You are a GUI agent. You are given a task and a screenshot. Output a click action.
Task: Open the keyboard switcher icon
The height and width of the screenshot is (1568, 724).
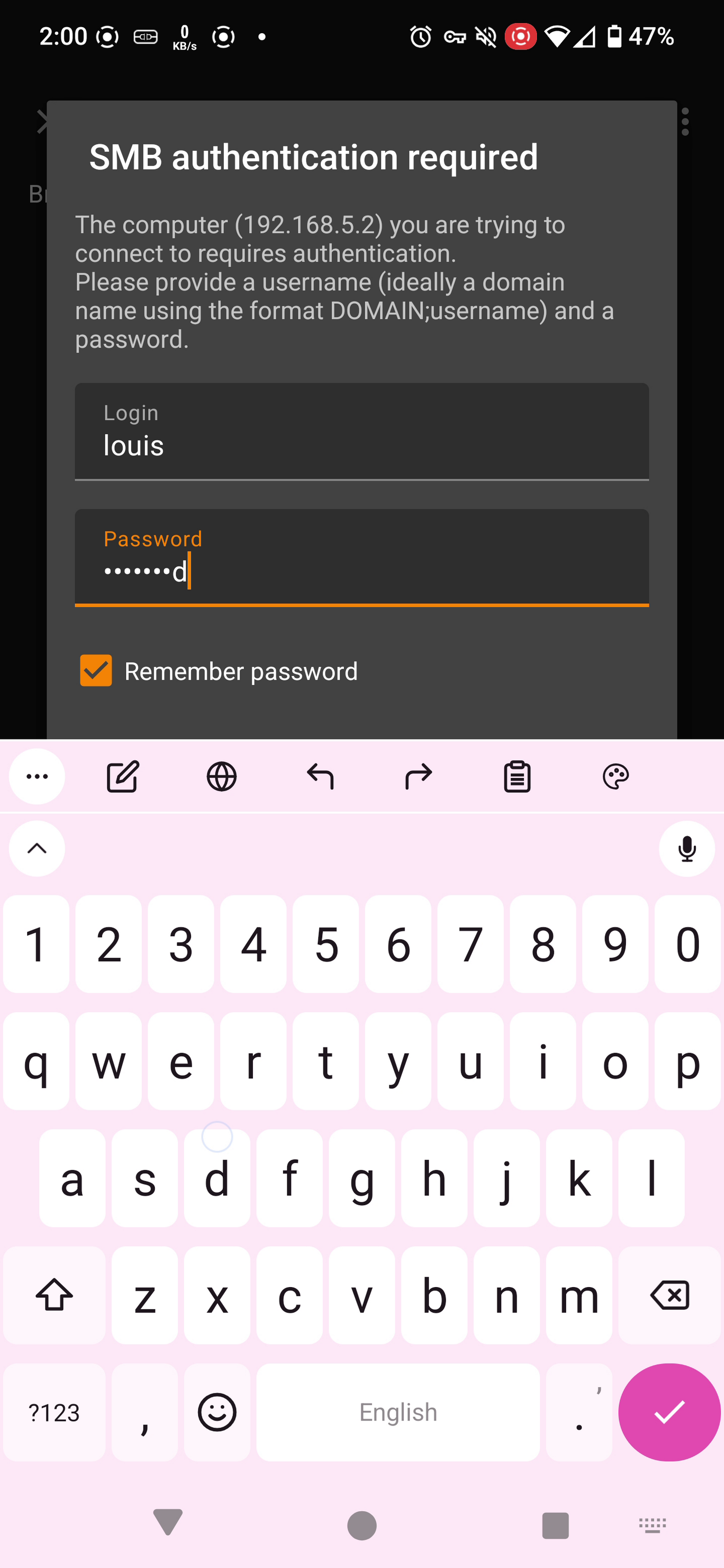[653, 1526]
